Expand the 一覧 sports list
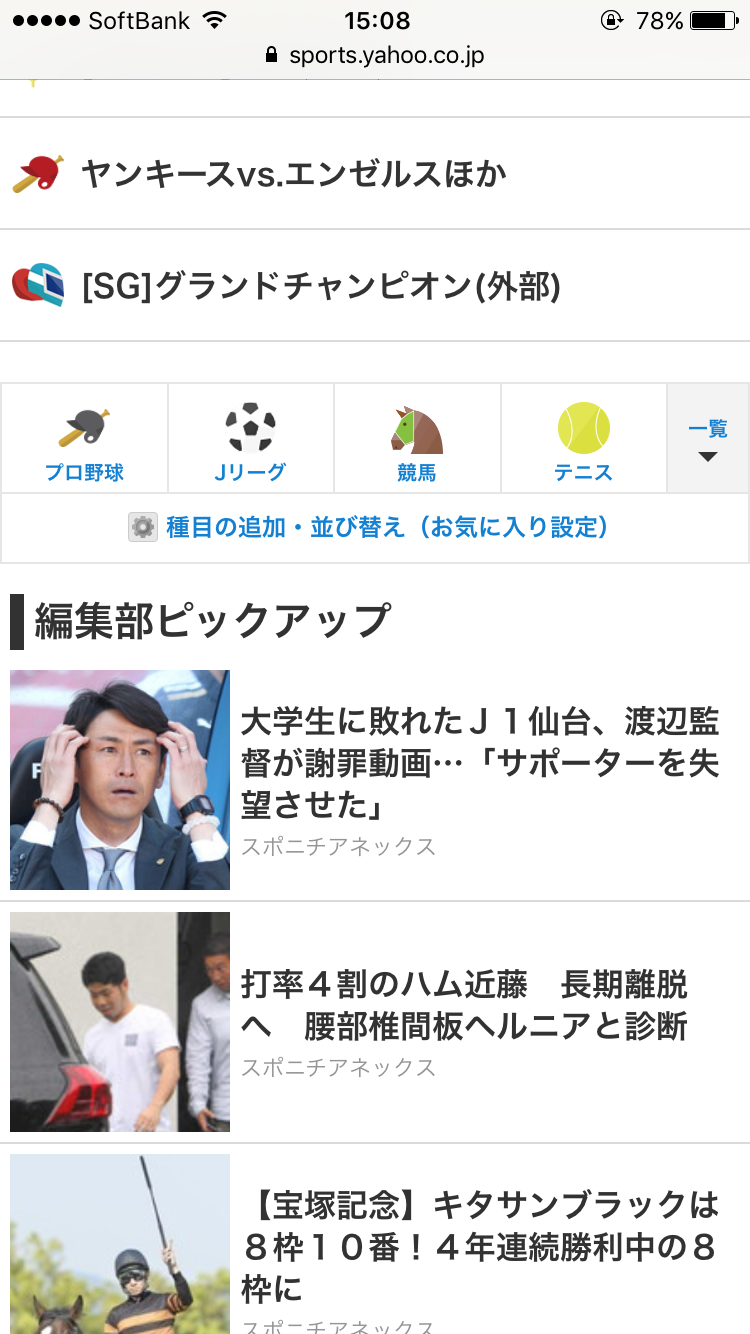 [707, 440]
